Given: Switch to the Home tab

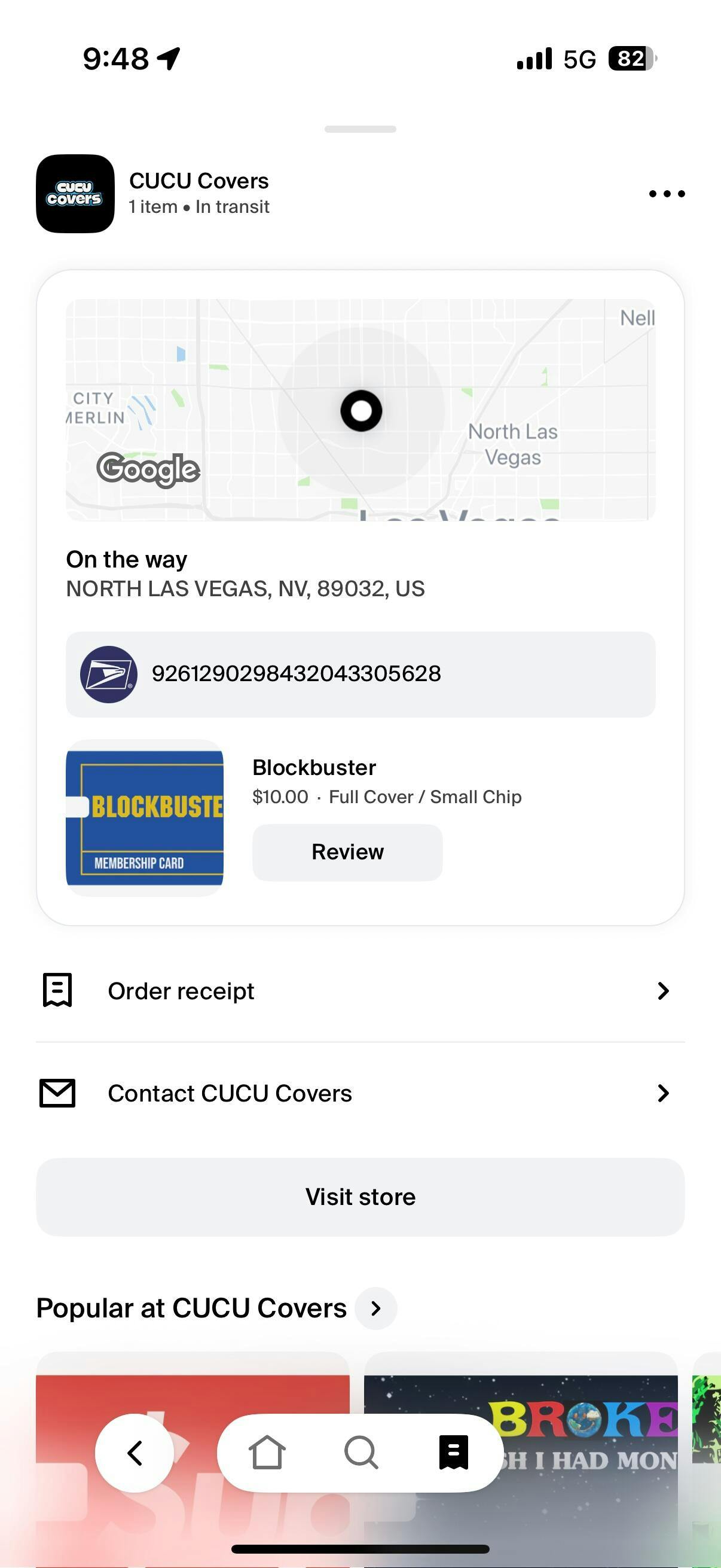Looking at the screenshot, I should click(267, 1453).
